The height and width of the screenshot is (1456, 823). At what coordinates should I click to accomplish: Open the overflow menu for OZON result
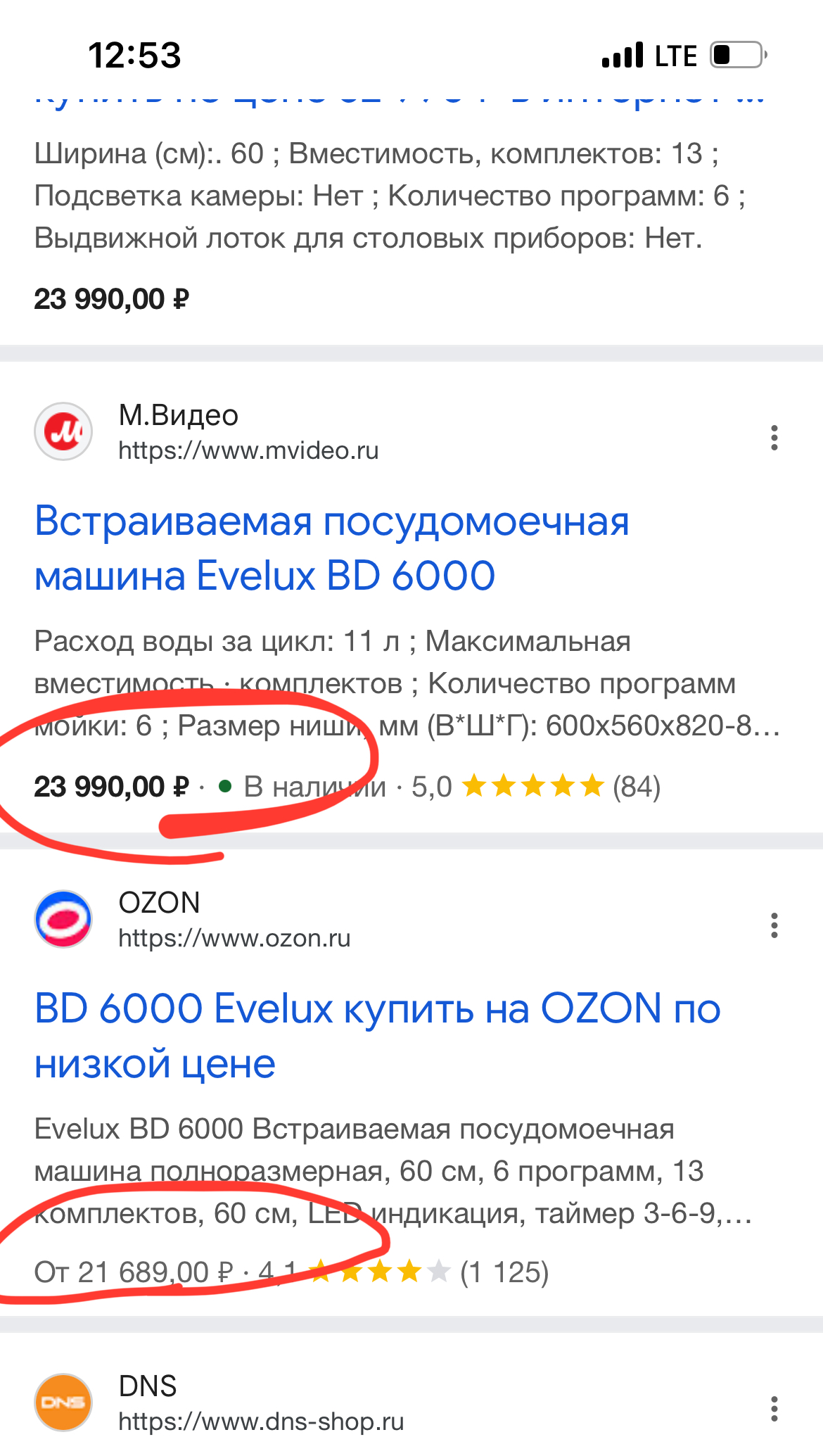click(774, 925)
